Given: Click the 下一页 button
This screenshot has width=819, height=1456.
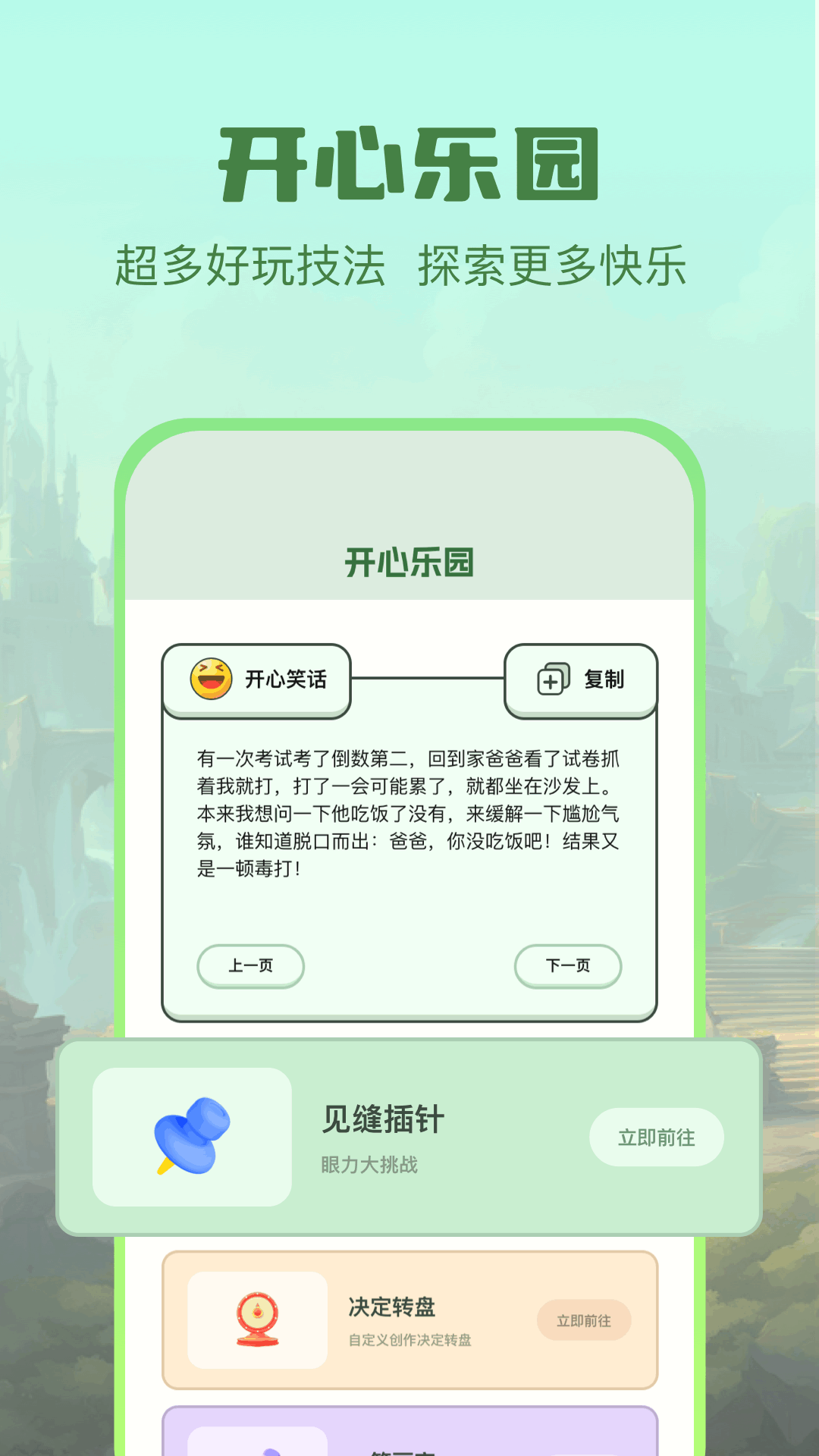Looking at the screenshot, I should point(568,966).
